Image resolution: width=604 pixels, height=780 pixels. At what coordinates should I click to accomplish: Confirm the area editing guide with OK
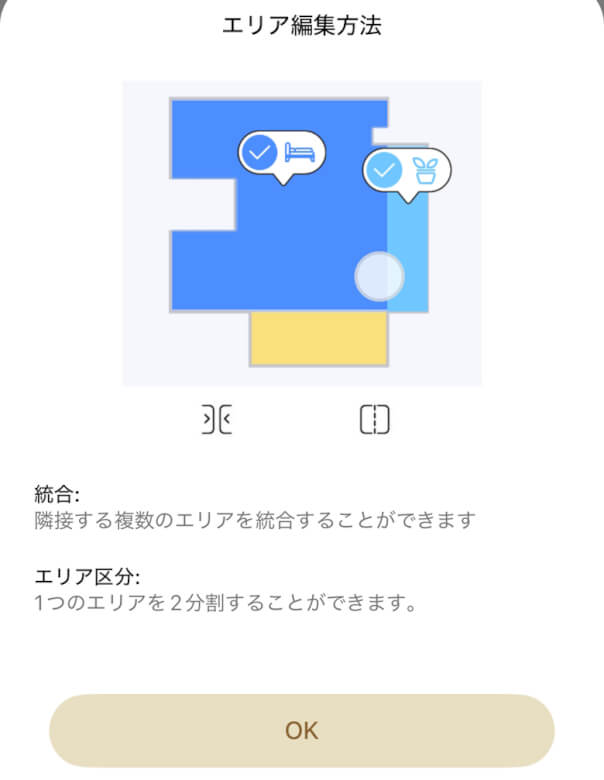(301, 730)
